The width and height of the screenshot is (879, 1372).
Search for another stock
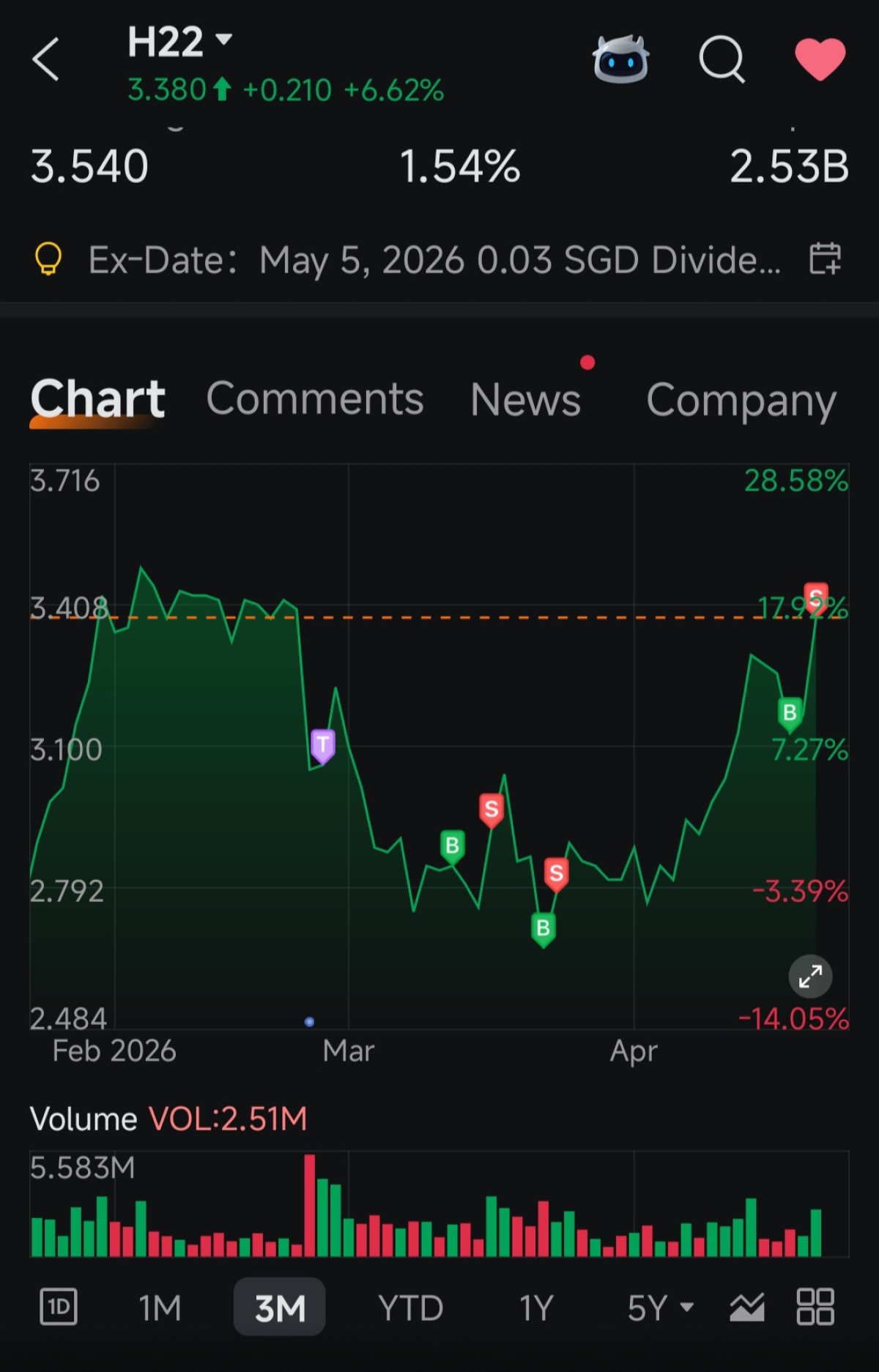pyautogui.click(x=722, y=59)
